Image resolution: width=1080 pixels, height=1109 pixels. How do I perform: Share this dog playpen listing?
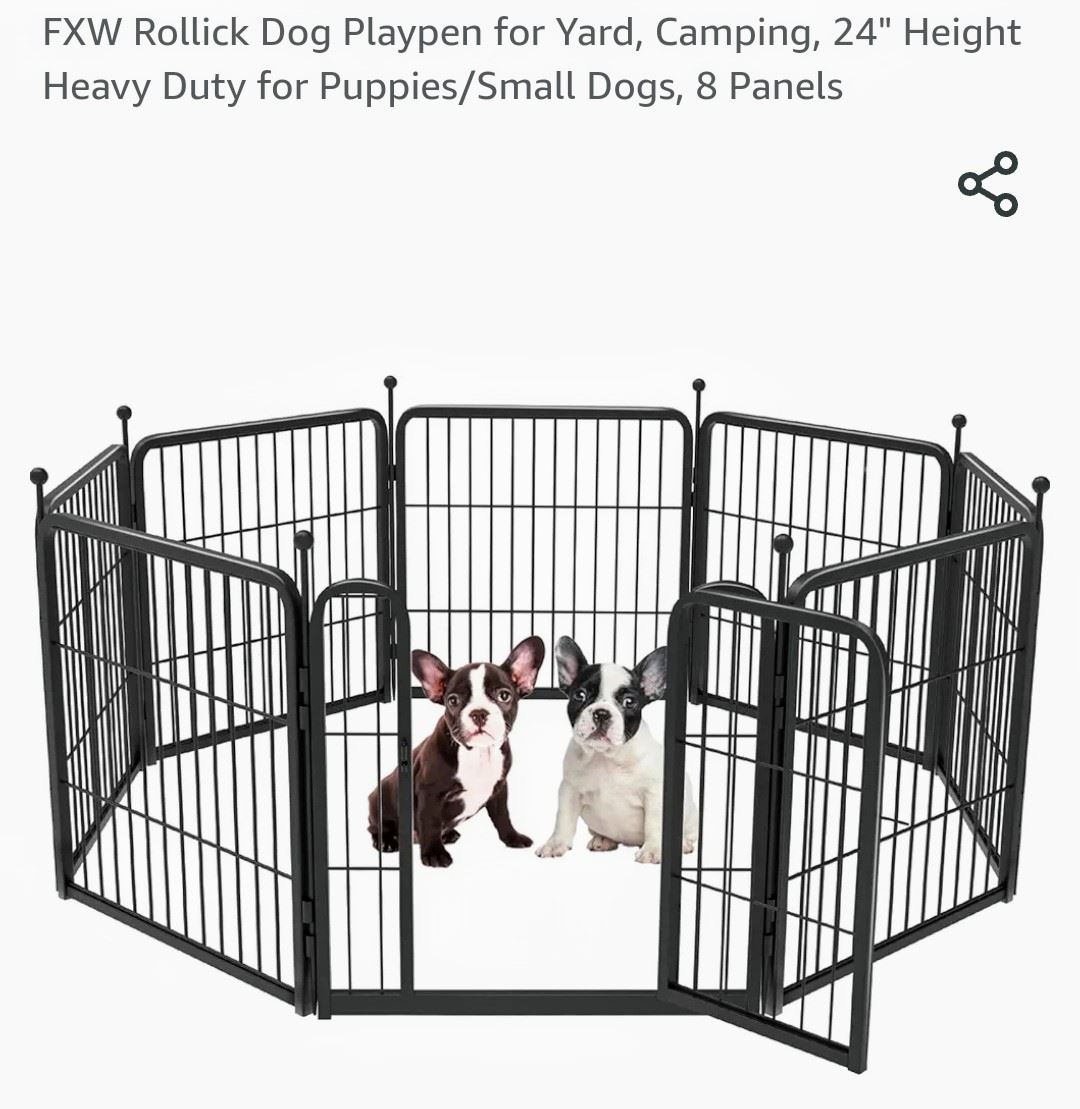pyautogui.click(x=987, y=184)
